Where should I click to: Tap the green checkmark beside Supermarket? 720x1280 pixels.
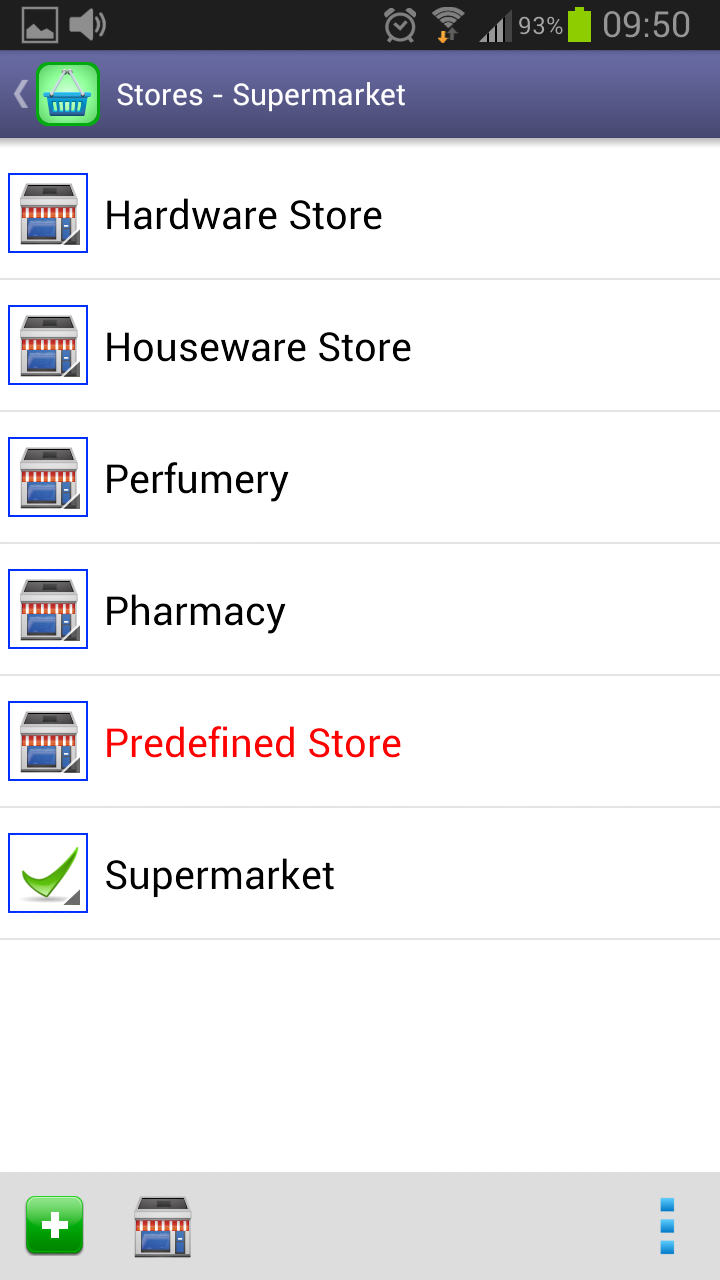point(48,873)
